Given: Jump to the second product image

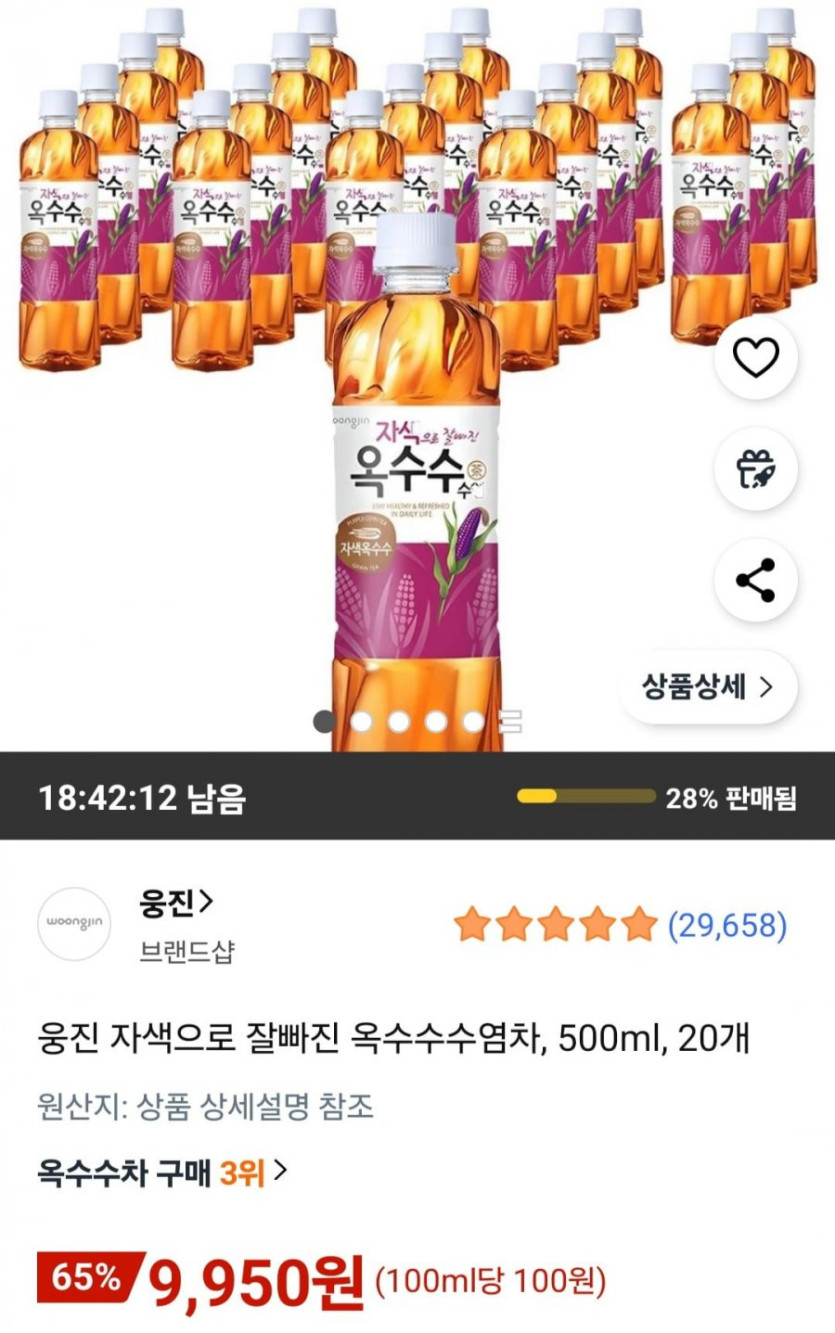Looking at the screenshot, I should point(361,721).
